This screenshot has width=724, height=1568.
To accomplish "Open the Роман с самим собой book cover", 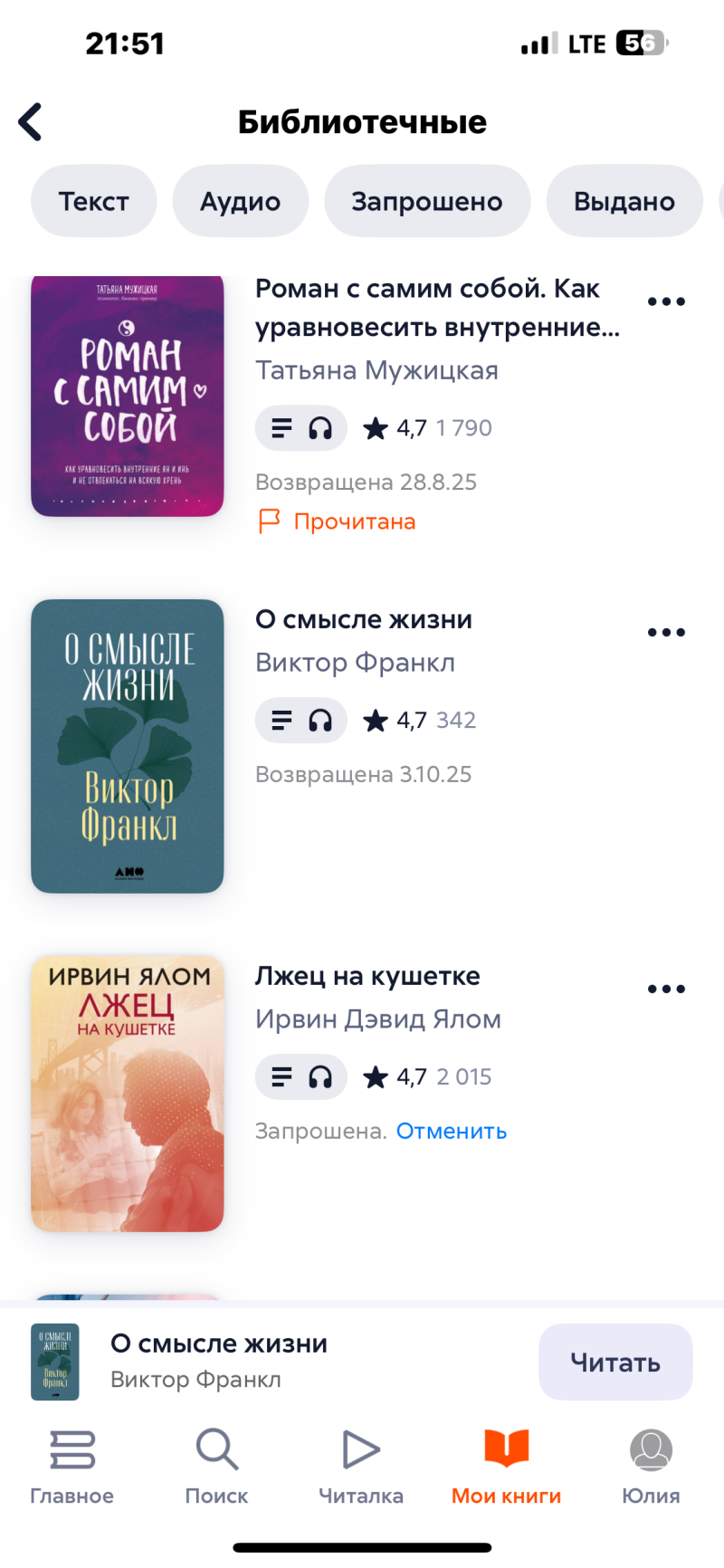I will (x=128, y=397).
